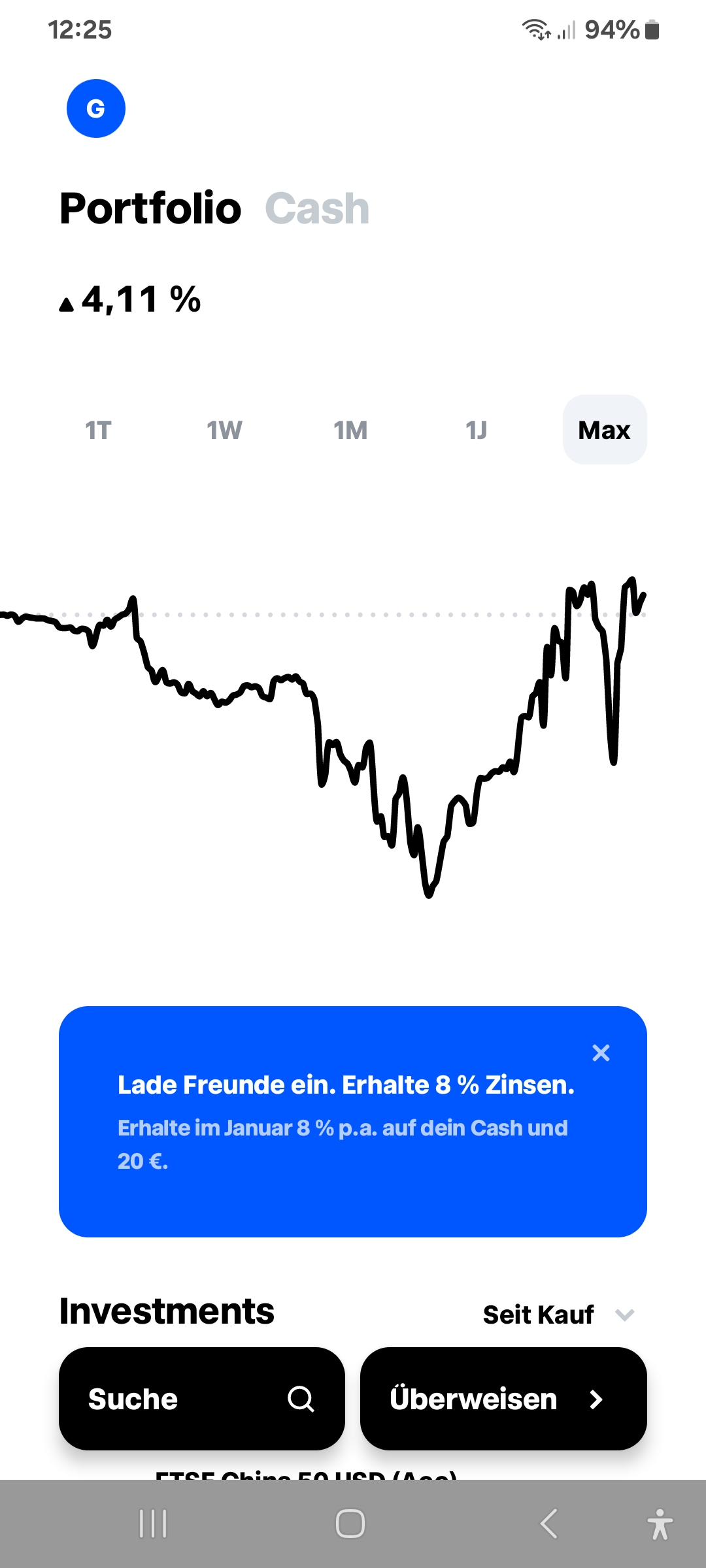This screenshot has height=1568, width=706.
Task: Dismiss the 8 % Zinsen promo banner
Action: 601,1053
